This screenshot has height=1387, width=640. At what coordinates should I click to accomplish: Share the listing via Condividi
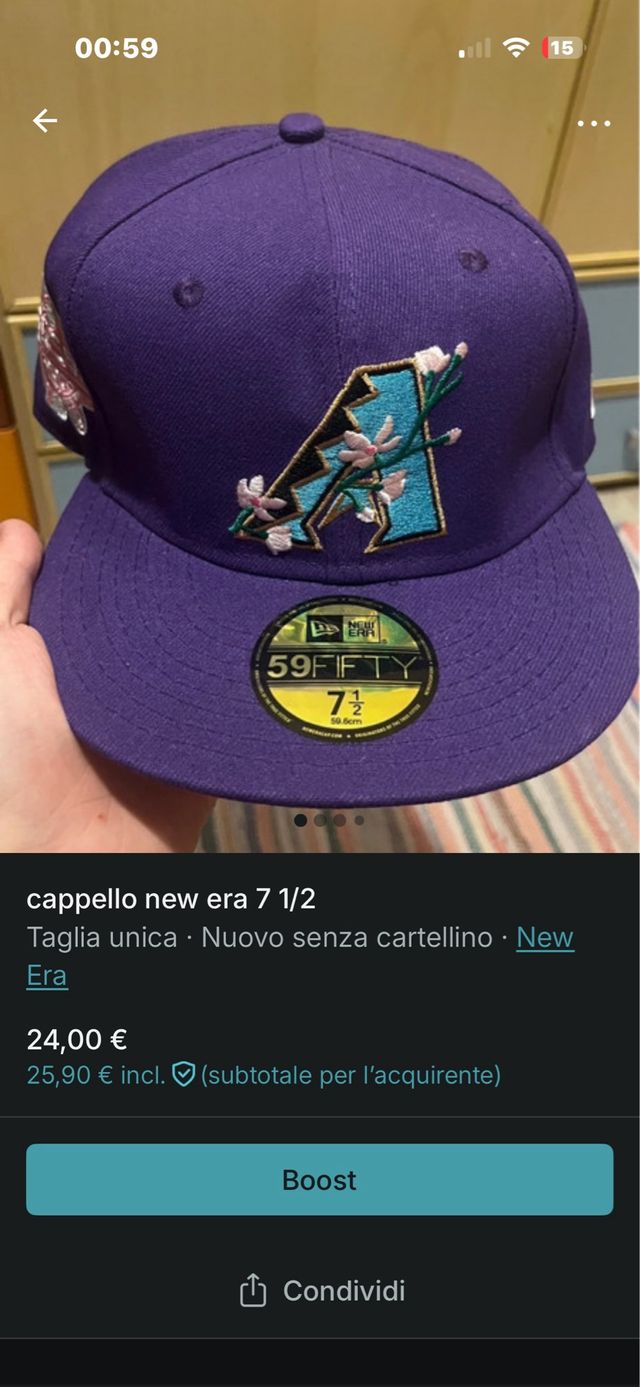(321, 1290)
